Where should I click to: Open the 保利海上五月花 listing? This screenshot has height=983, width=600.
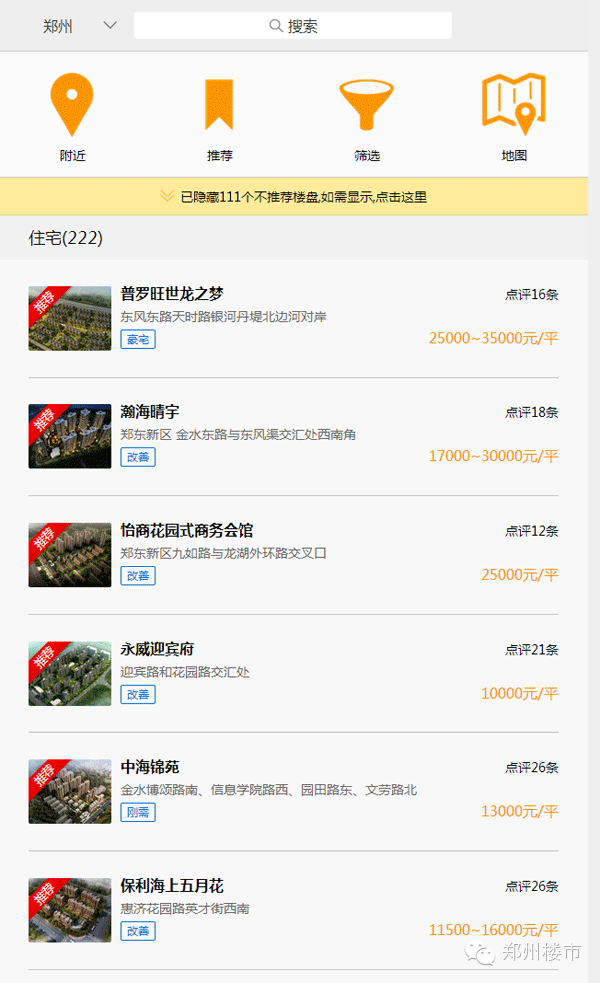point(293,910)
